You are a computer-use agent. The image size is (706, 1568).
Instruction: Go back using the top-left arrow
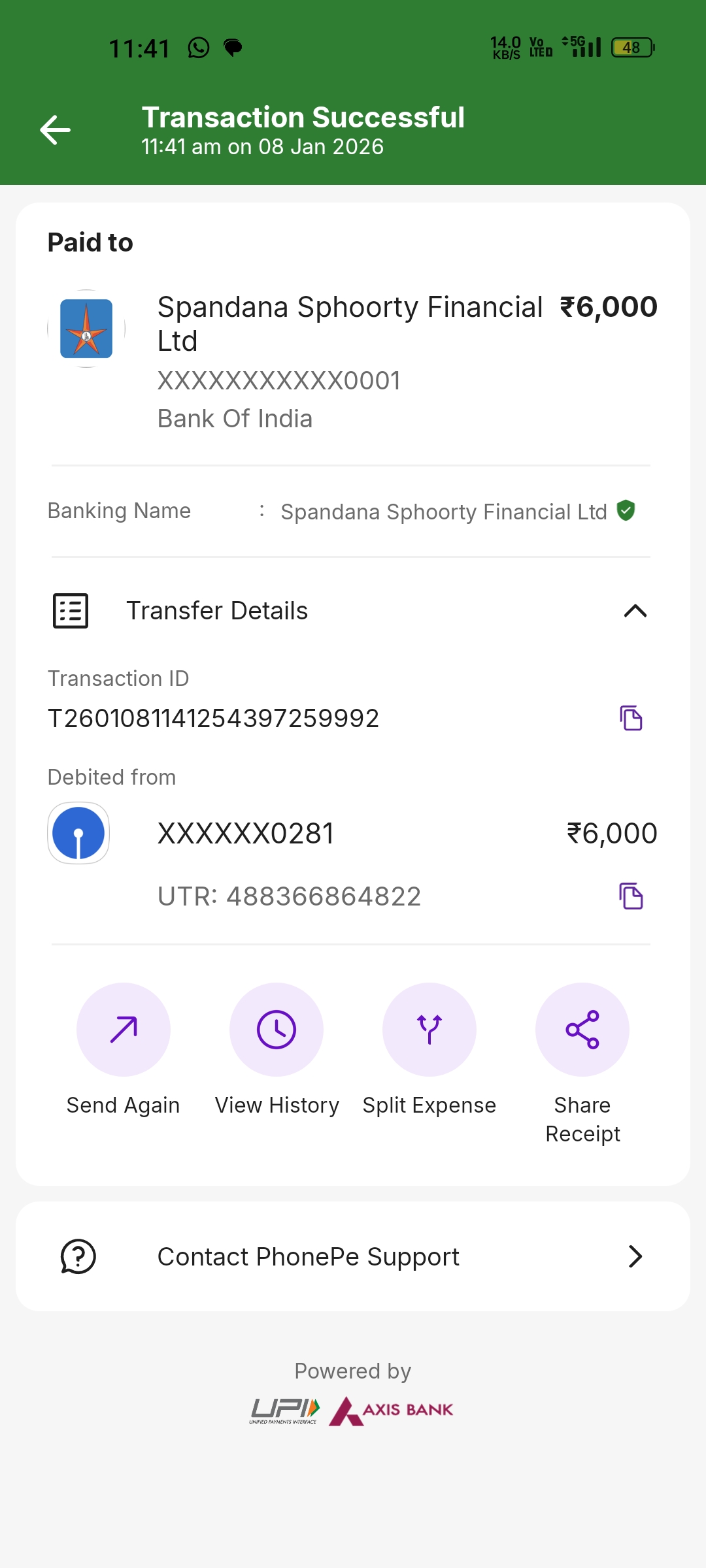tap(55, 130)
